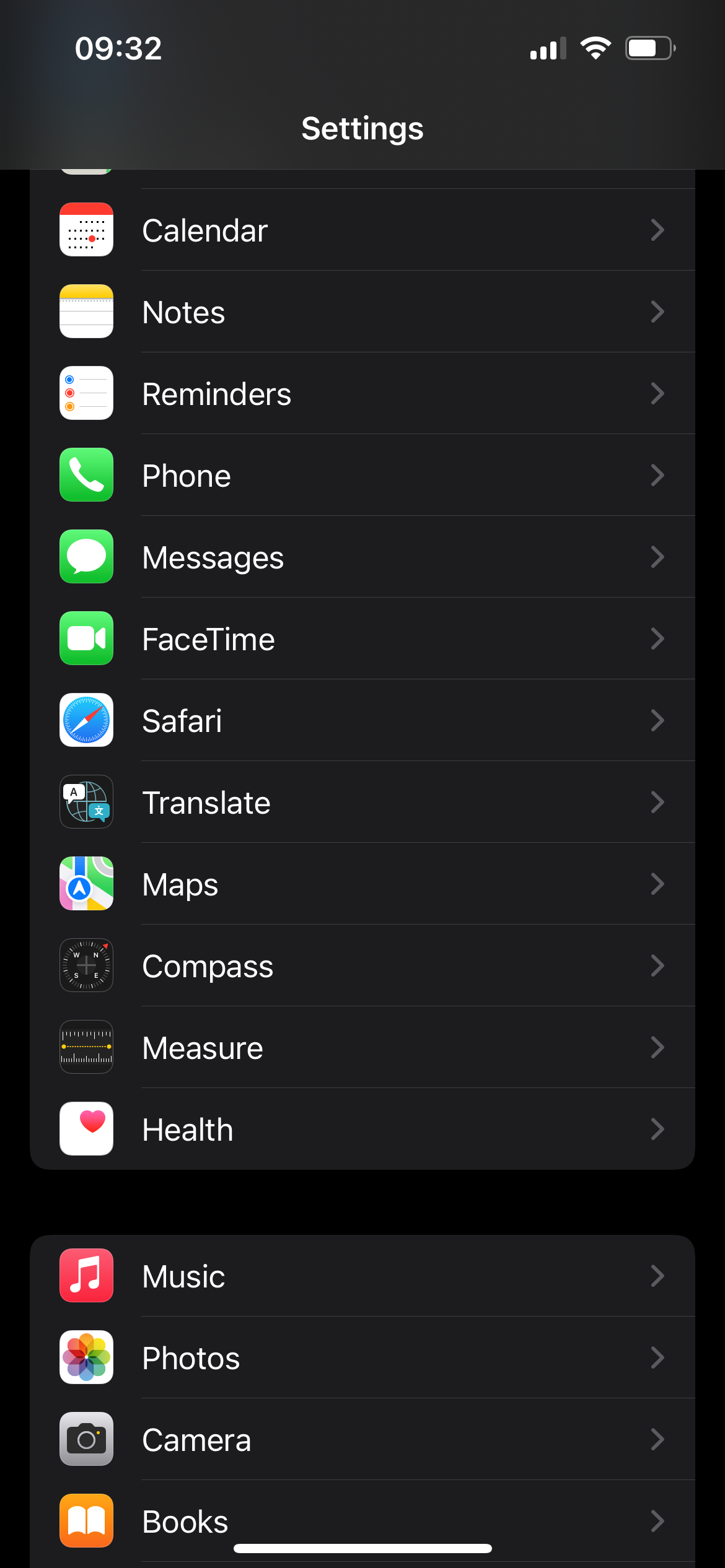Open Calendar settings
The image size is (725, 1568).
(362, 230)
